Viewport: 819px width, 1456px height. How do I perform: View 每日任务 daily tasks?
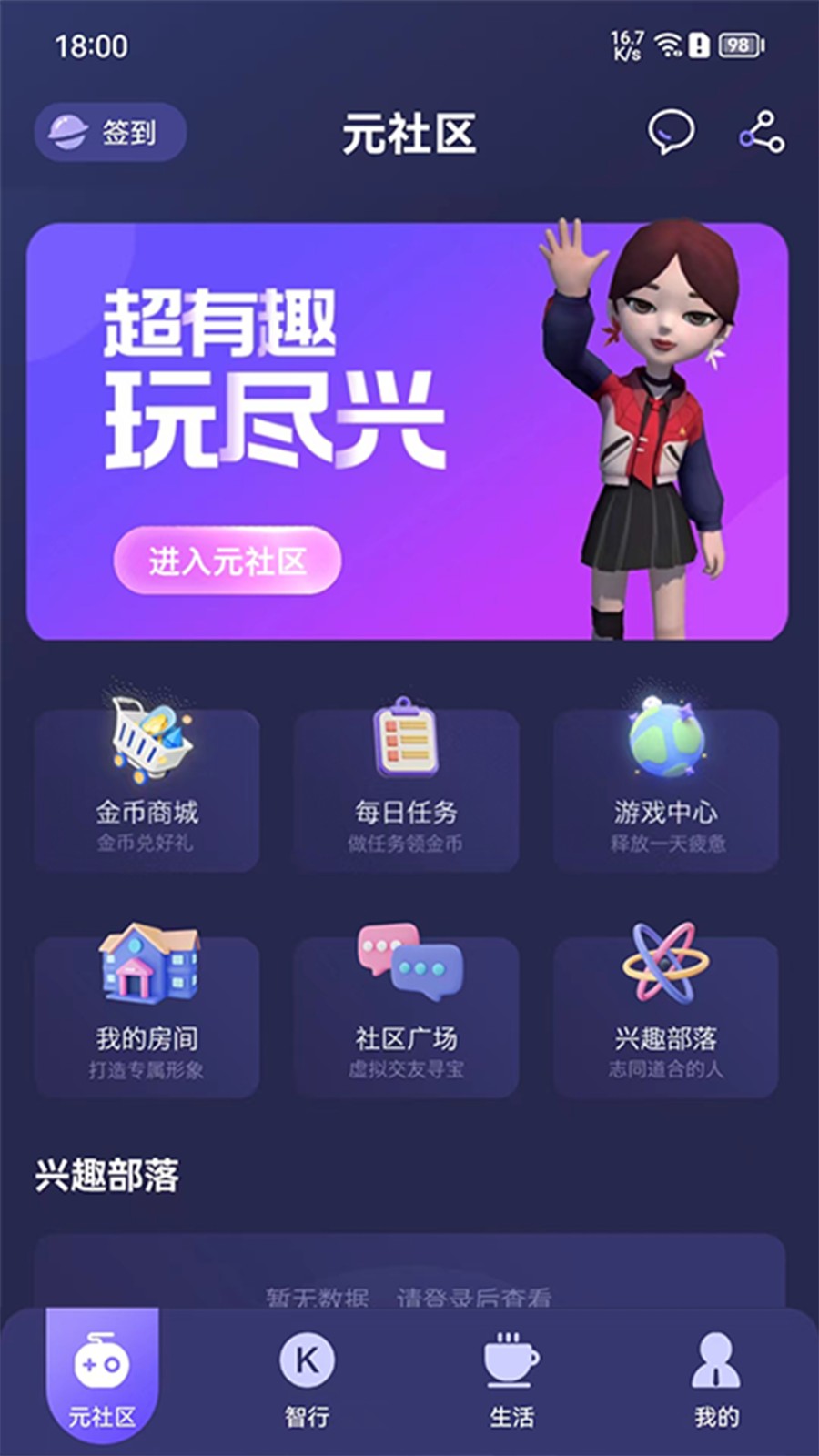tap(406, 790)
